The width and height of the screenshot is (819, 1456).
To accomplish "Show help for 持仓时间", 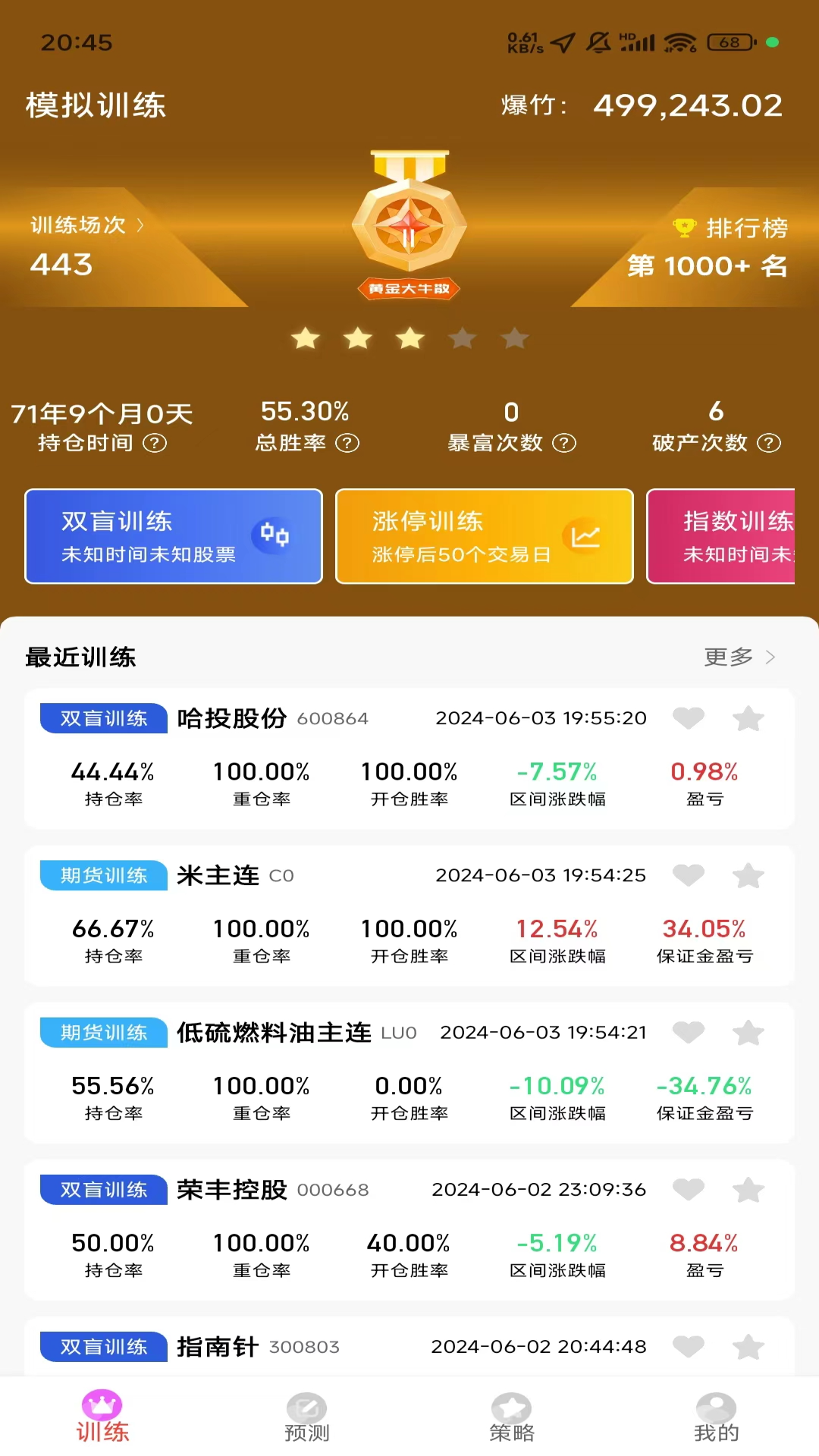I will [x=155, y=443].
